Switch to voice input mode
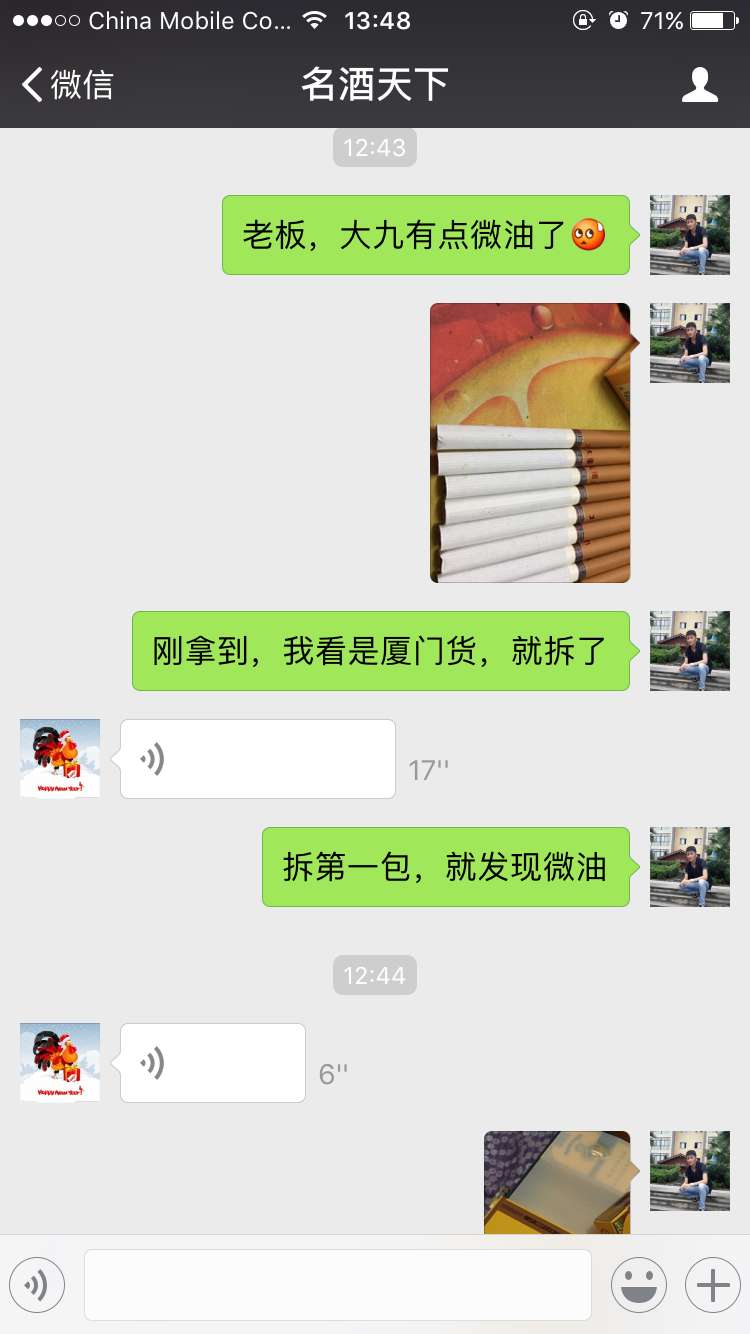This screenshot has height=1334, width=750. [x=37, y=1285]
